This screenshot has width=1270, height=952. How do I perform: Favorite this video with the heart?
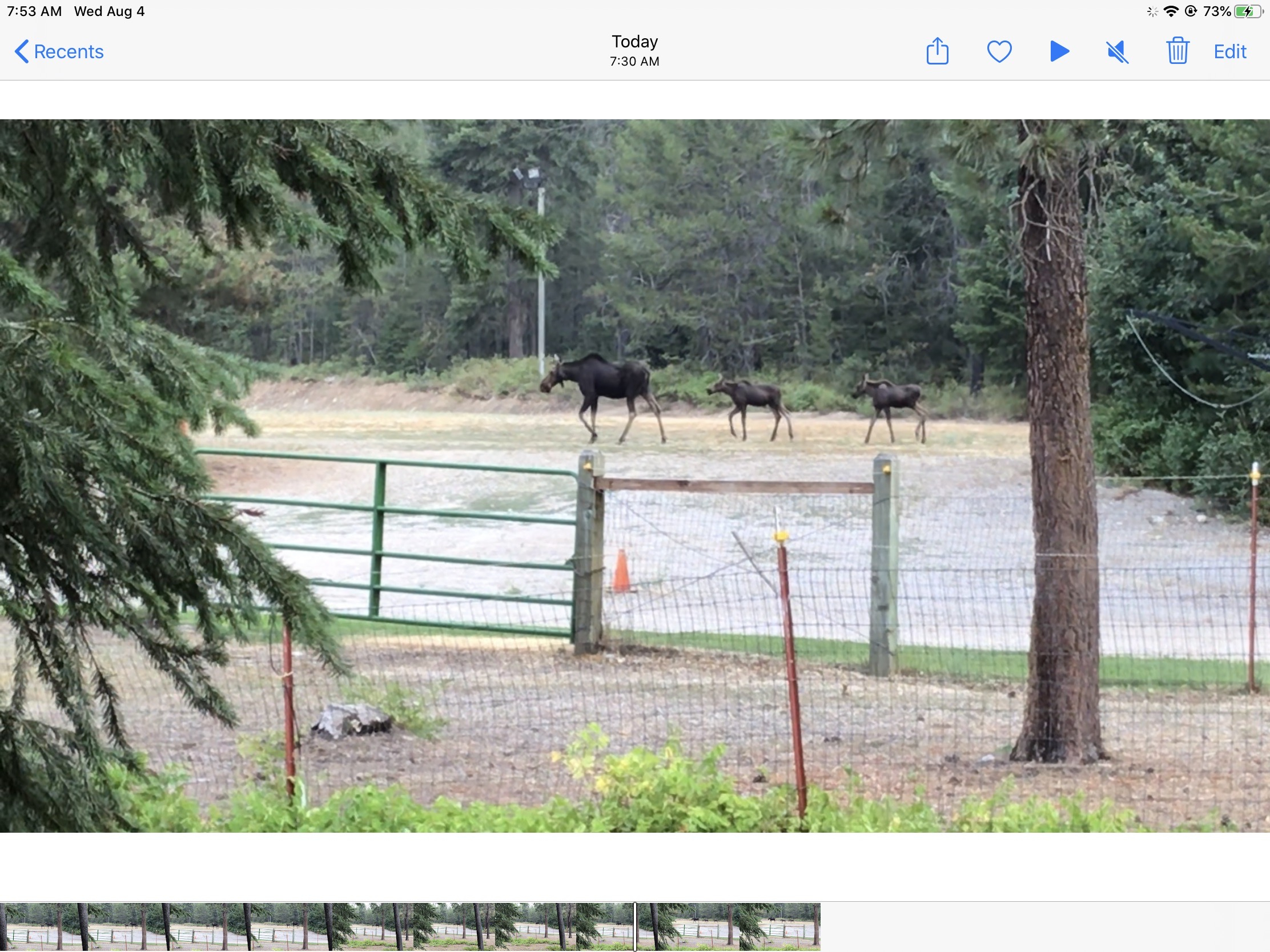point(999,51)
